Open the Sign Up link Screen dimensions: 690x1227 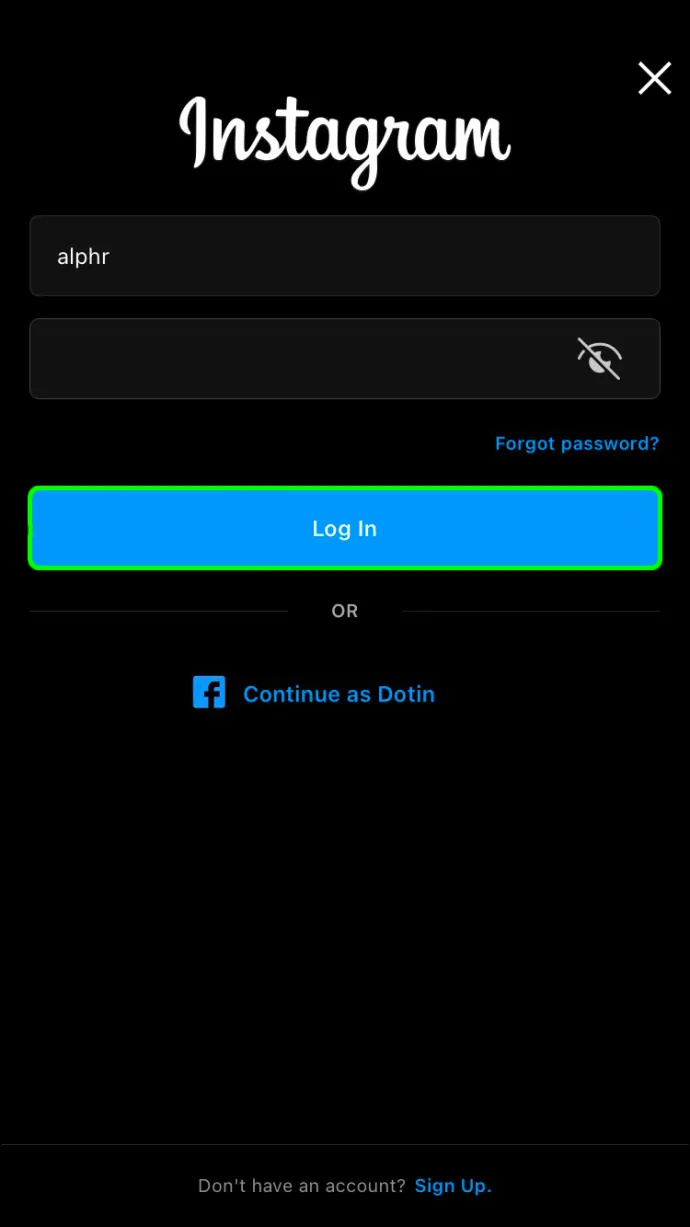point(453,1186)
